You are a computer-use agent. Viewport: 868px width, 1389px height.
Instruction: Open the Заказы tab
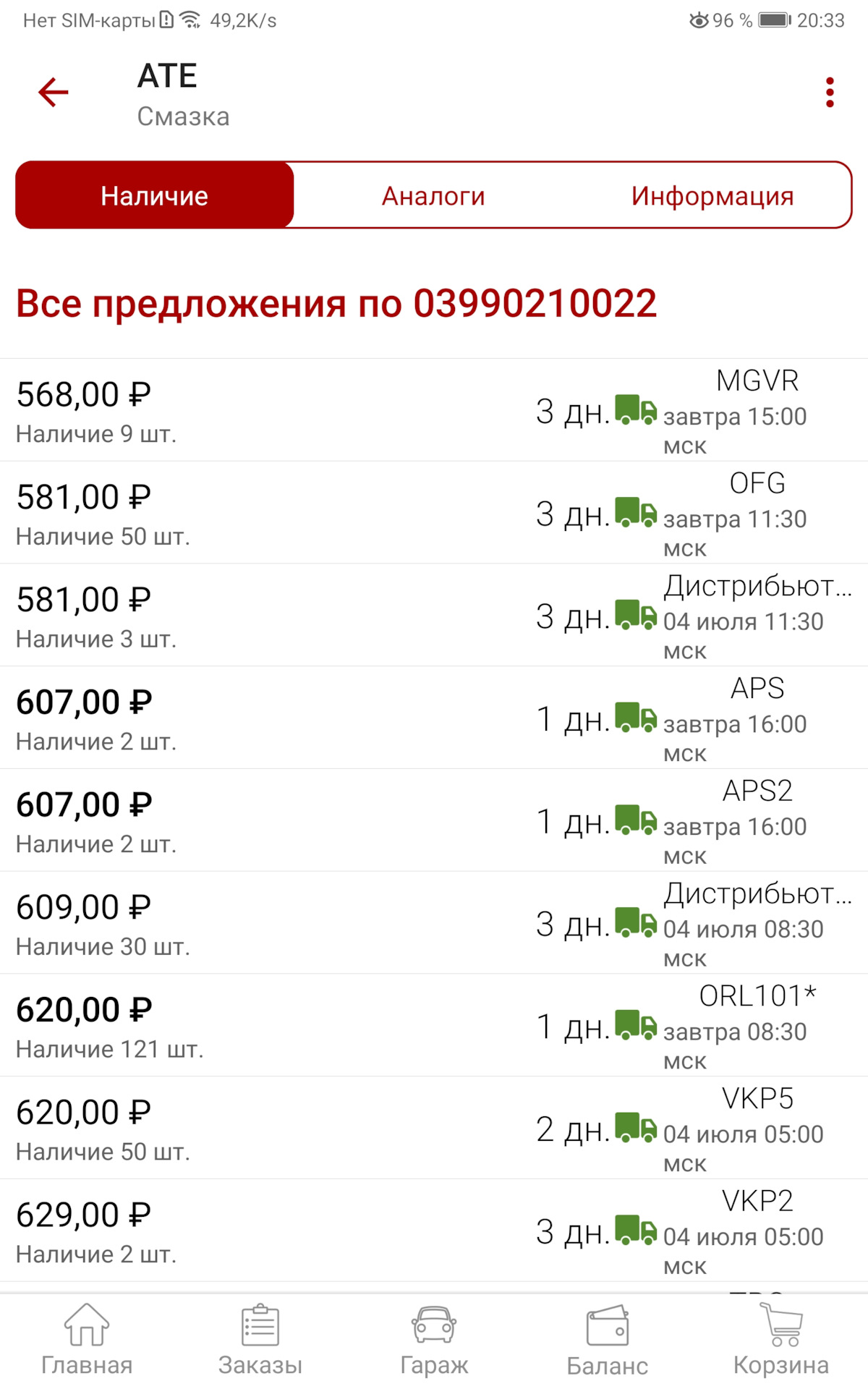pyautogui.click(x=260, y=1340)
